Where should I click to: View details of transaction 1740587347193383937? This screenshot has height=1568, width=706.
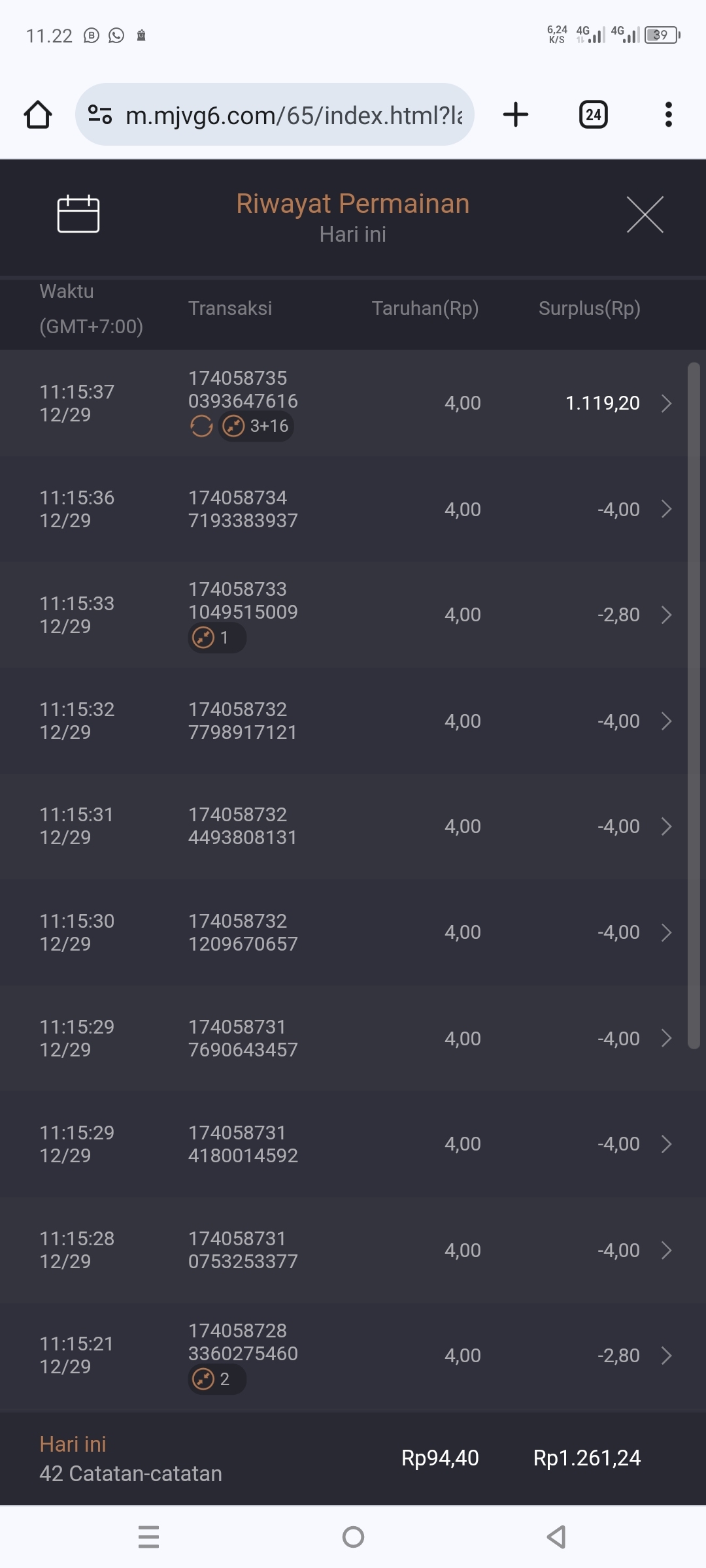tap(353, 509)
